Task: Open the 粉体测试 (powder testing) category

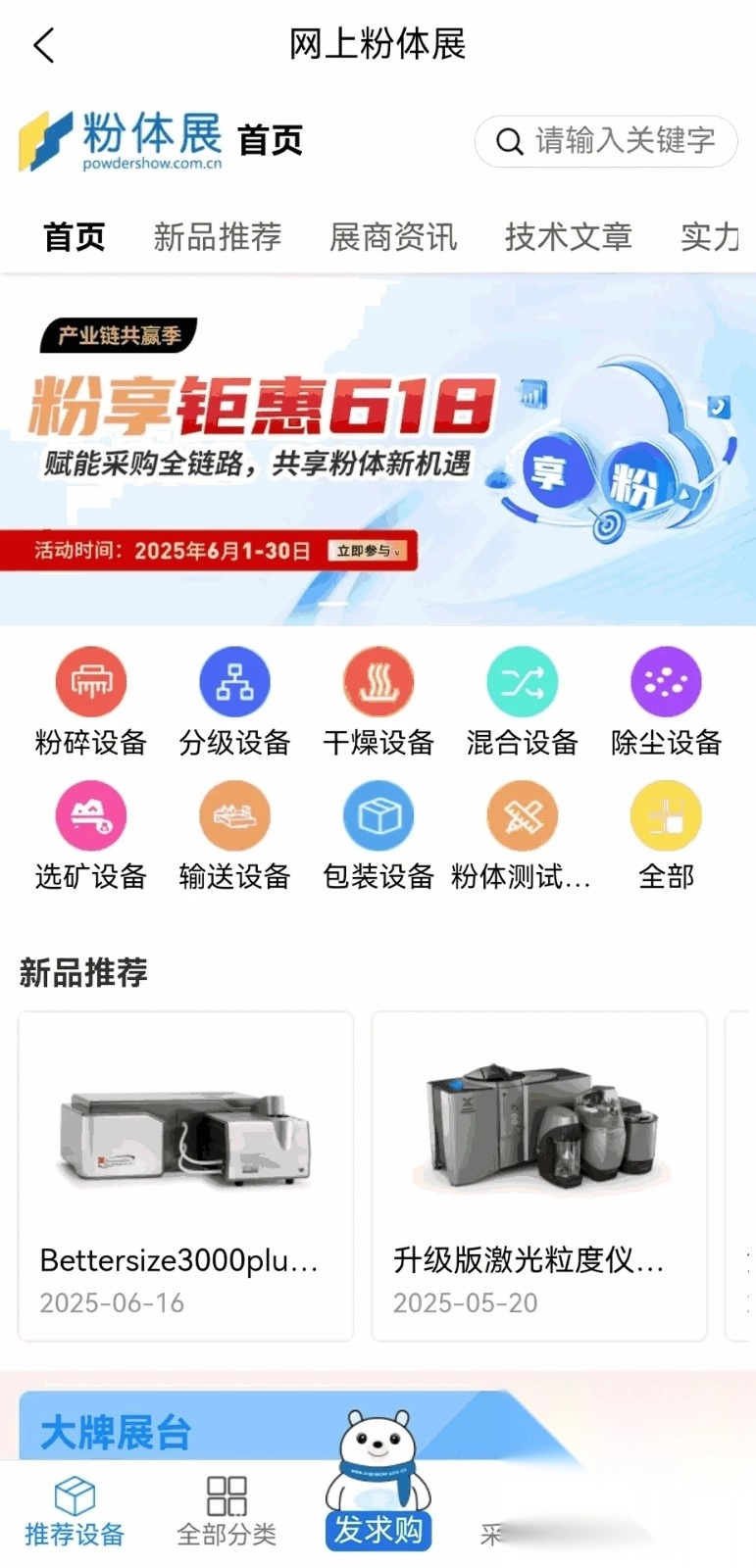Action: point(522,834)
